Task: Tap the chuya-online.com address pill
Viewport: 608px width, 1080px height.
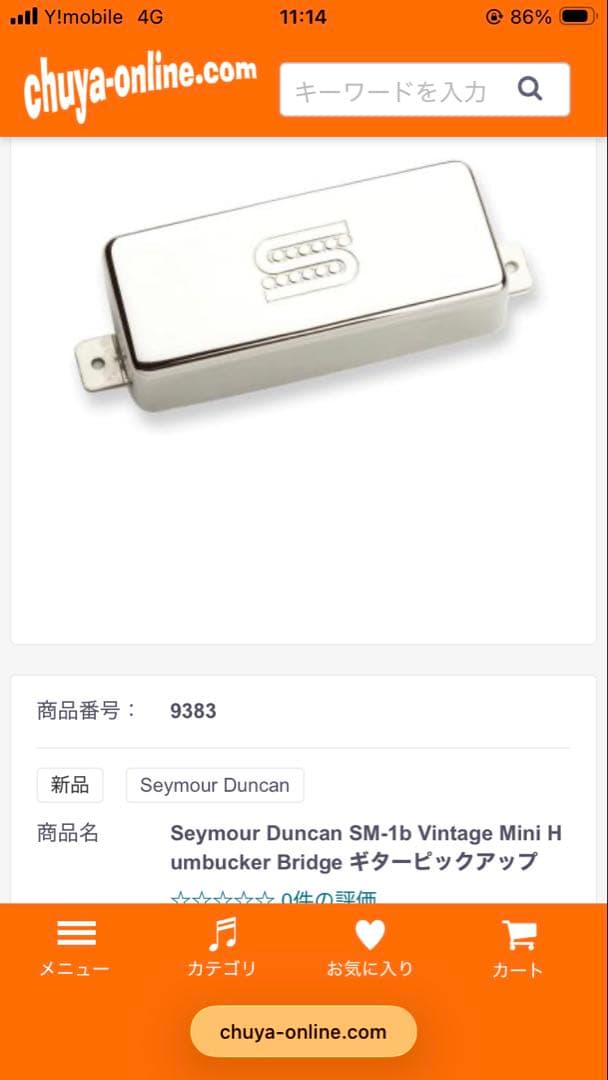Action: (x=303, y=1032)
